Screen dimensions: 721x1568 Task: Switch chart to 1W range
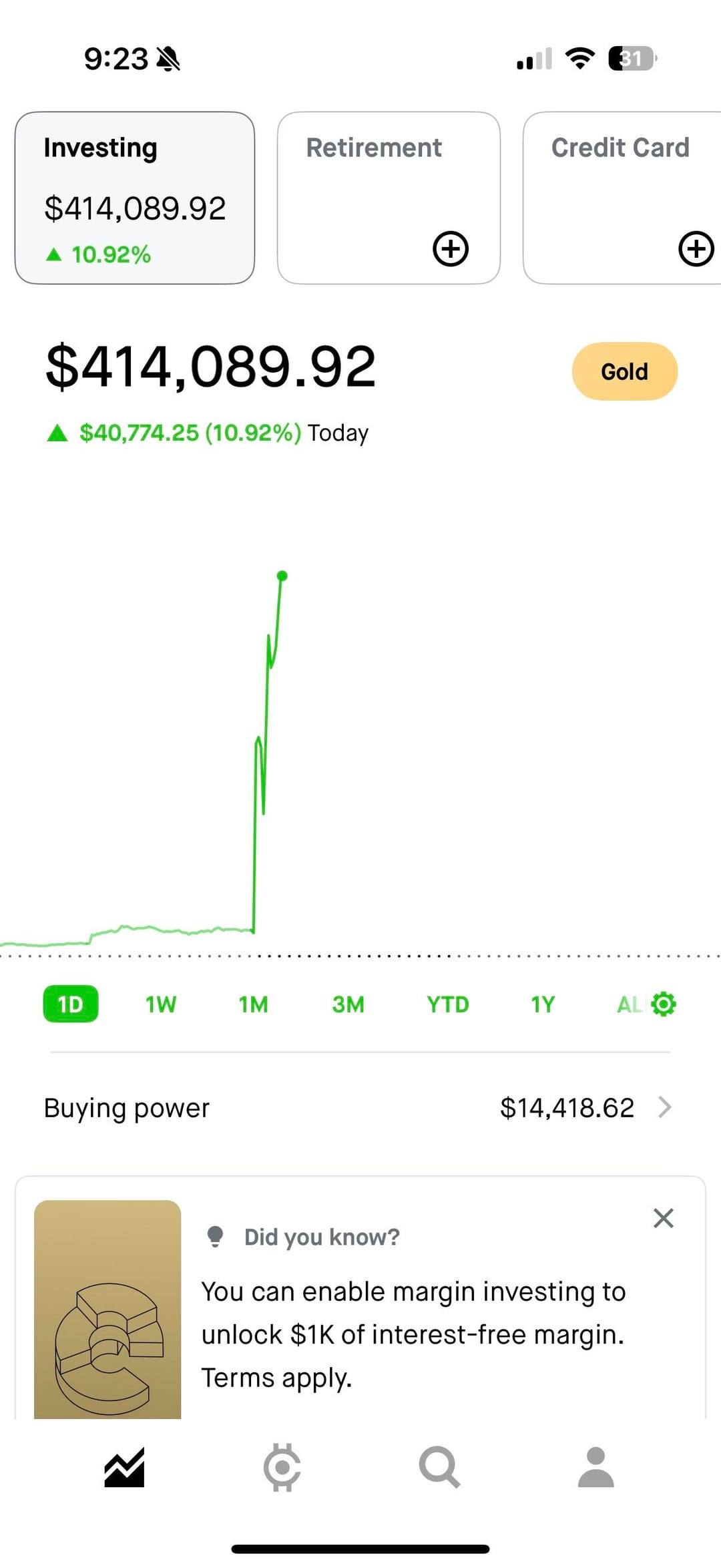tap(161, 1004)
